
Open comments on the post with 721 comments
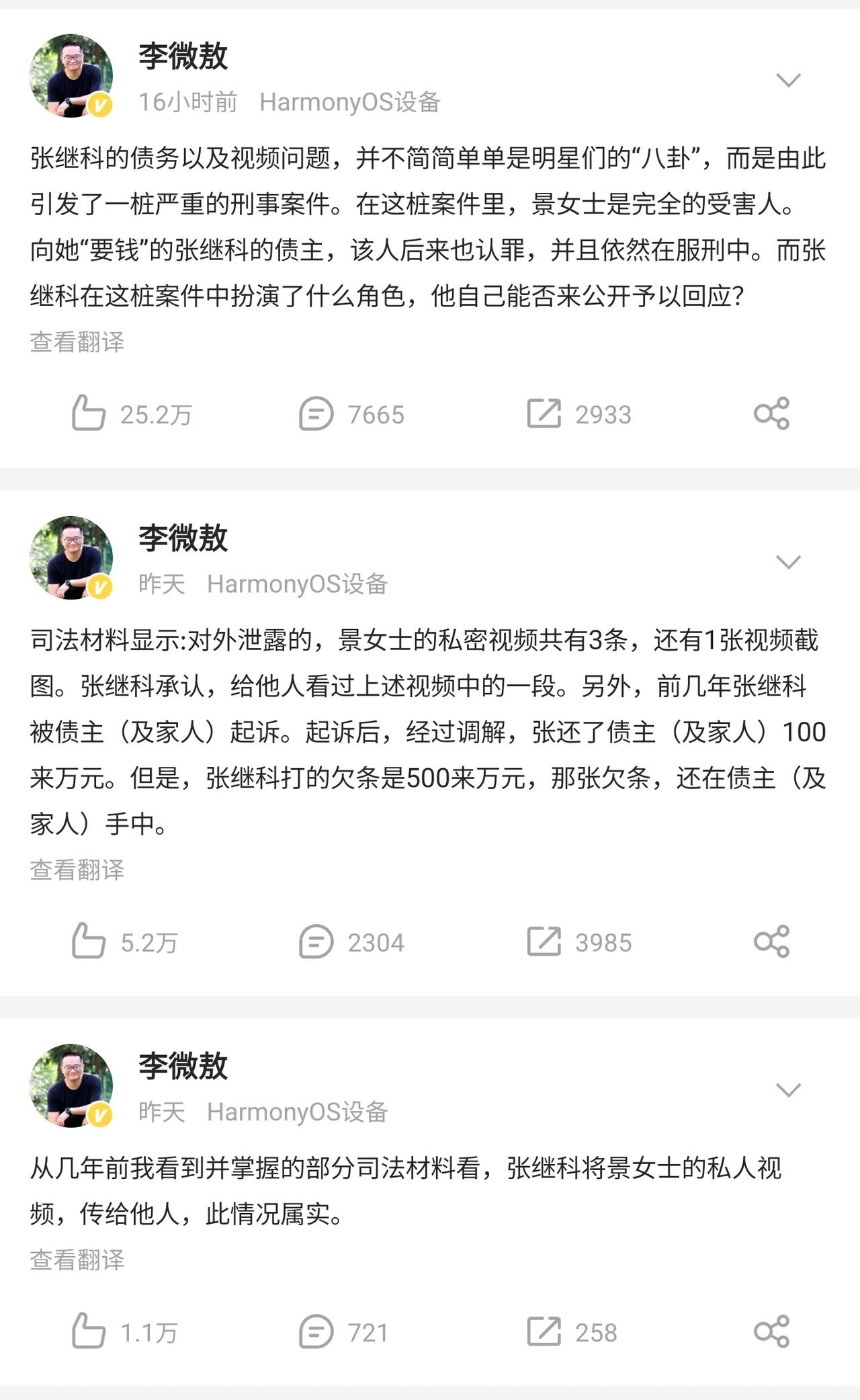pyautogui.click(x=316, y=1331)
